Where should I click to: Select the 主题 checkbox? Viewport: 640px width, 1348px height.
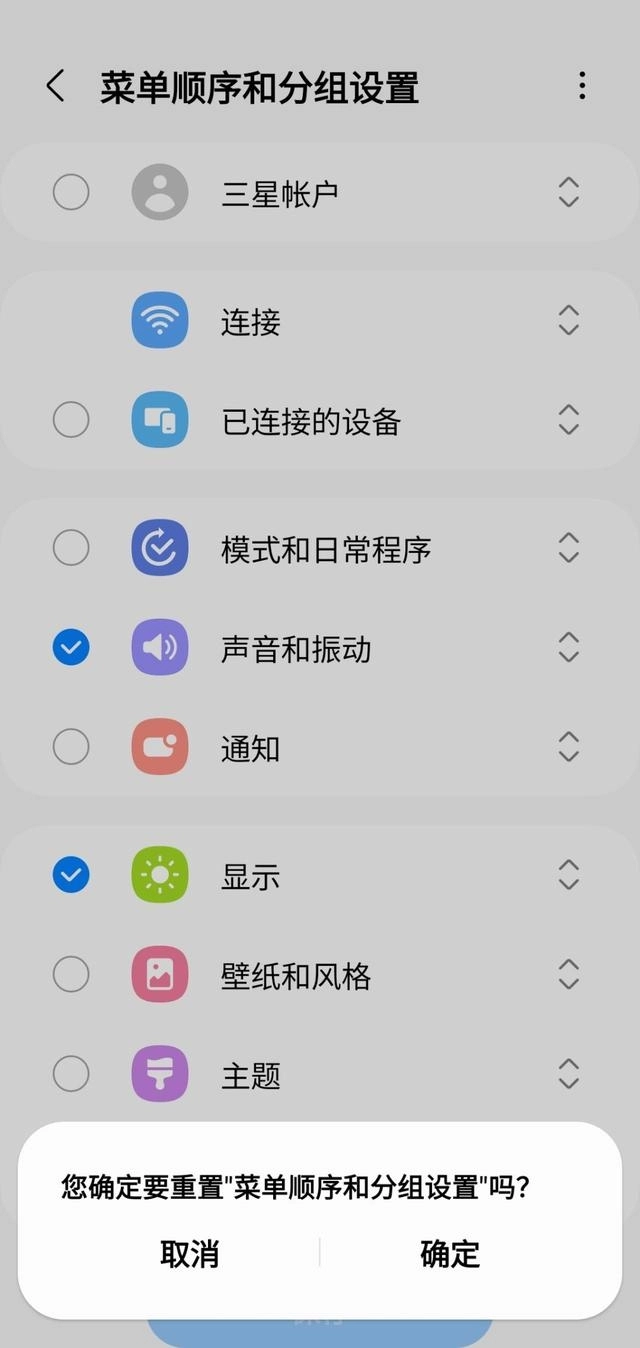[x=71, y=1074]
